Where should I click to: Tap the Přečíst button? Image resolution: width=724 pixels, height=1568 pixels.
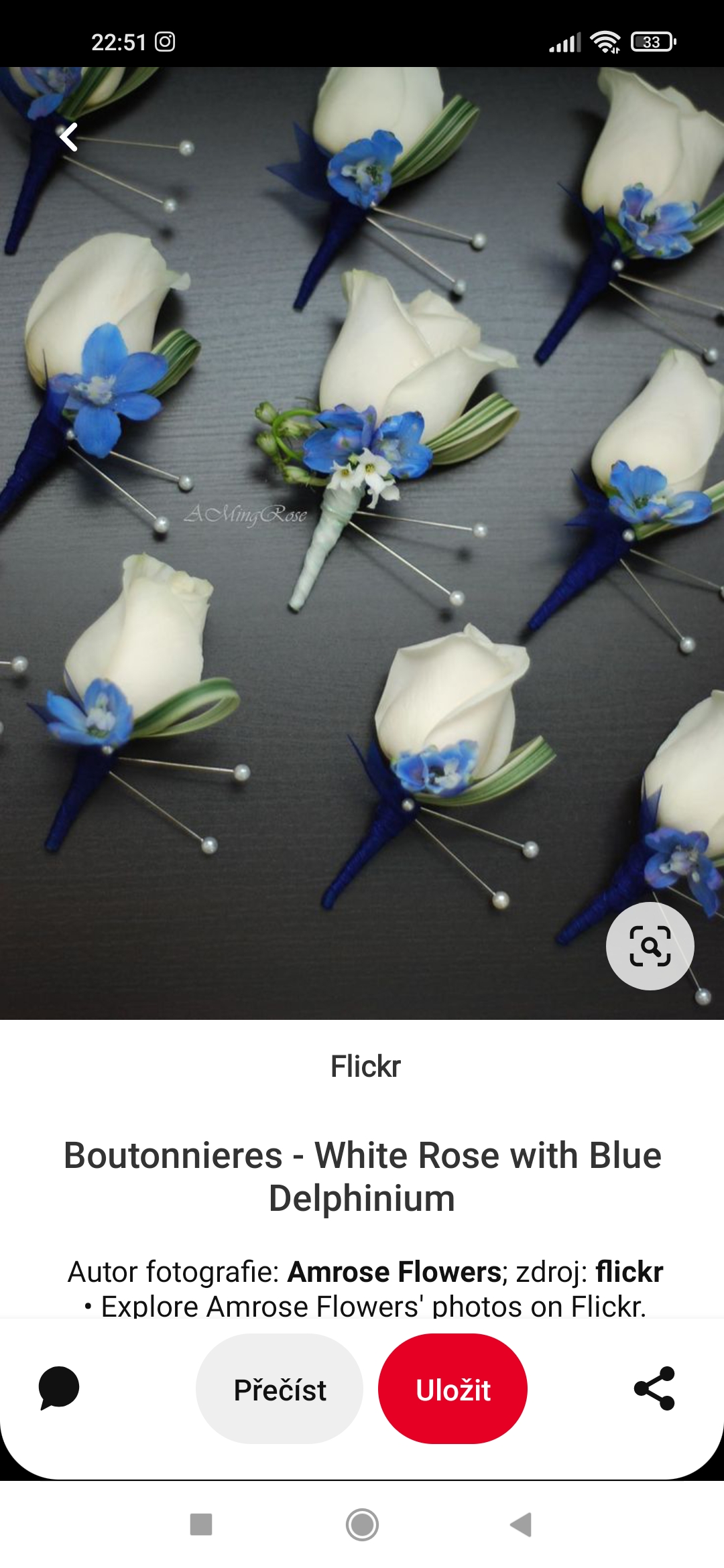point(280,1390)
